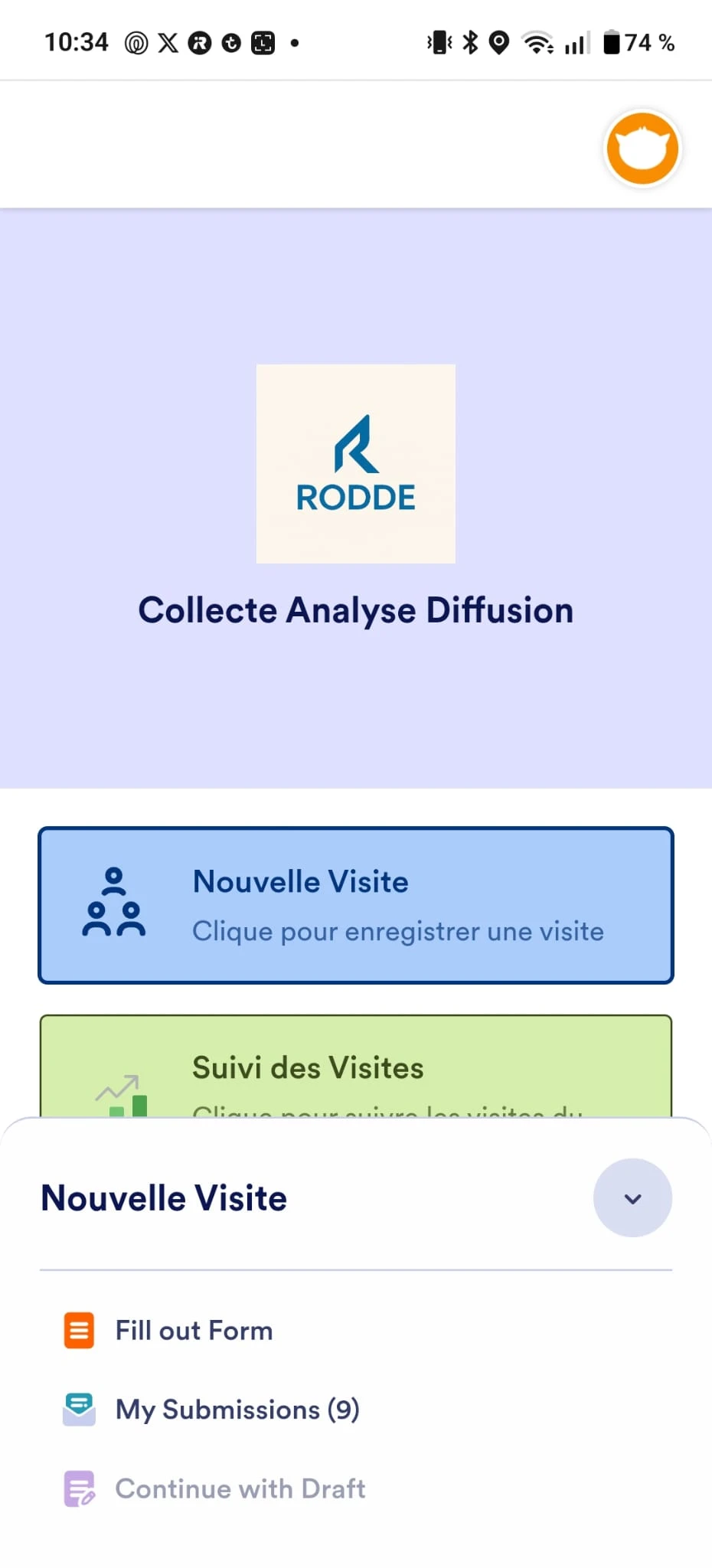Click the Wi-Fi status icon
This screenshot has height=1568, width=712.
click(538, 42)
